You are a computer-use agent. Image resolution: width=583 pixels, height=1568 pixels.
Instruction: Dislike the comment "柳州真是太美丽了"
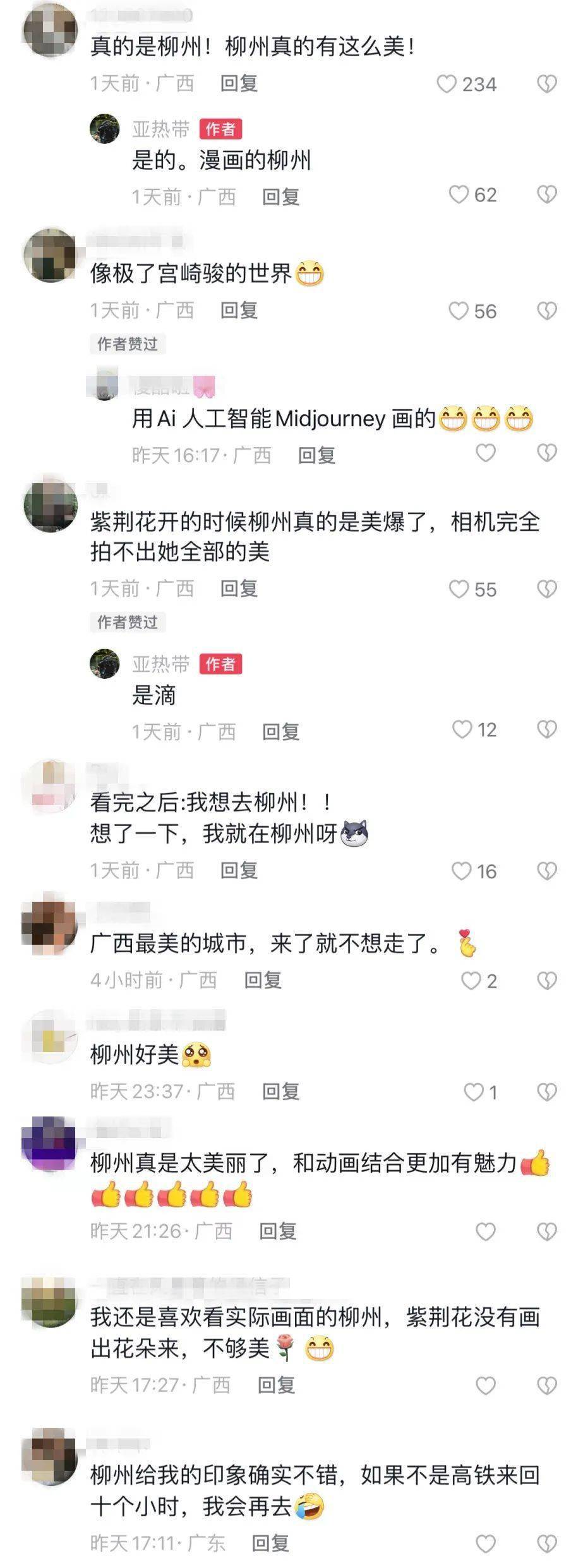tap(546, 1231)
